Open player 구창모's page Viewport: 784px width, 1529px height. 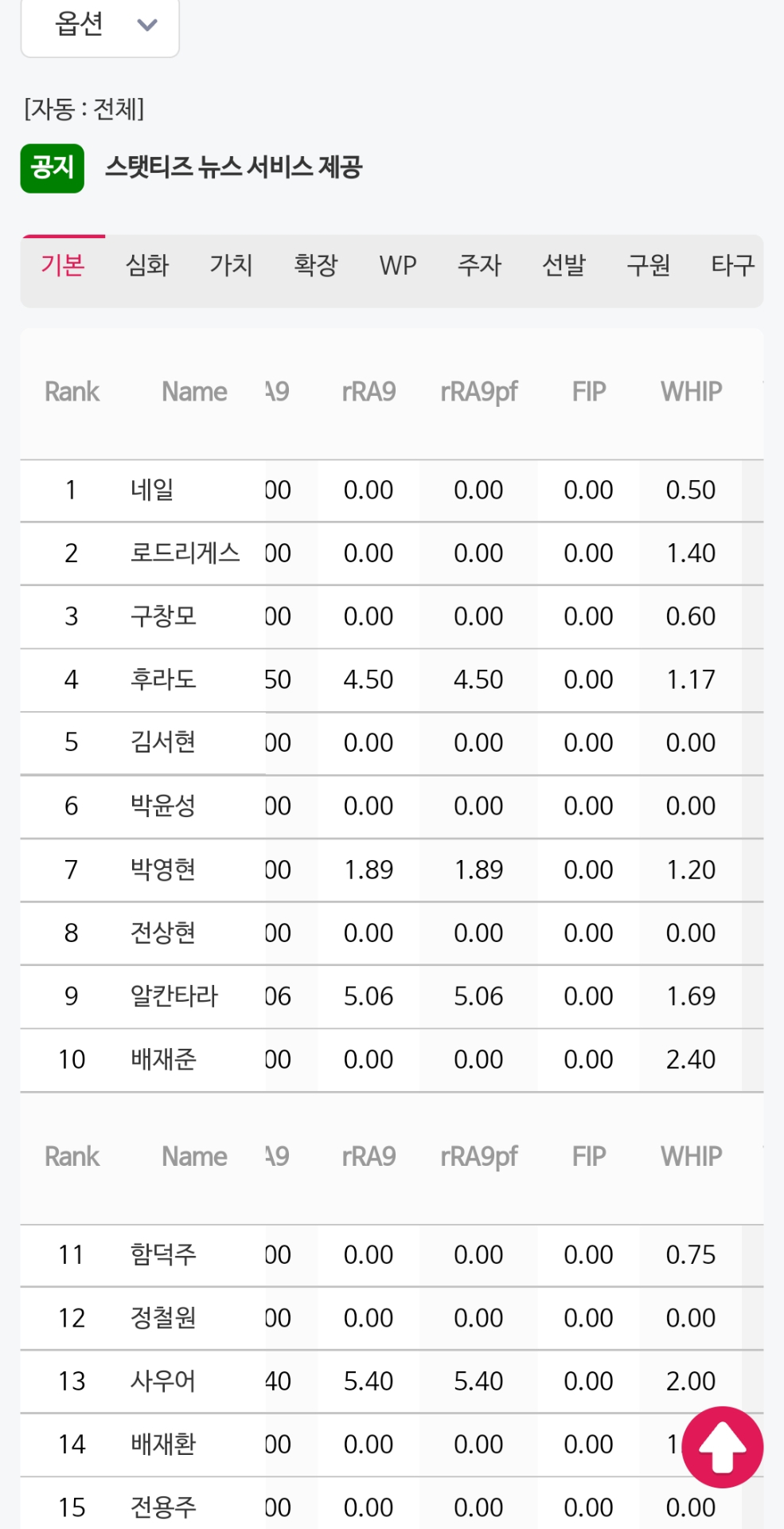point(163,616)
